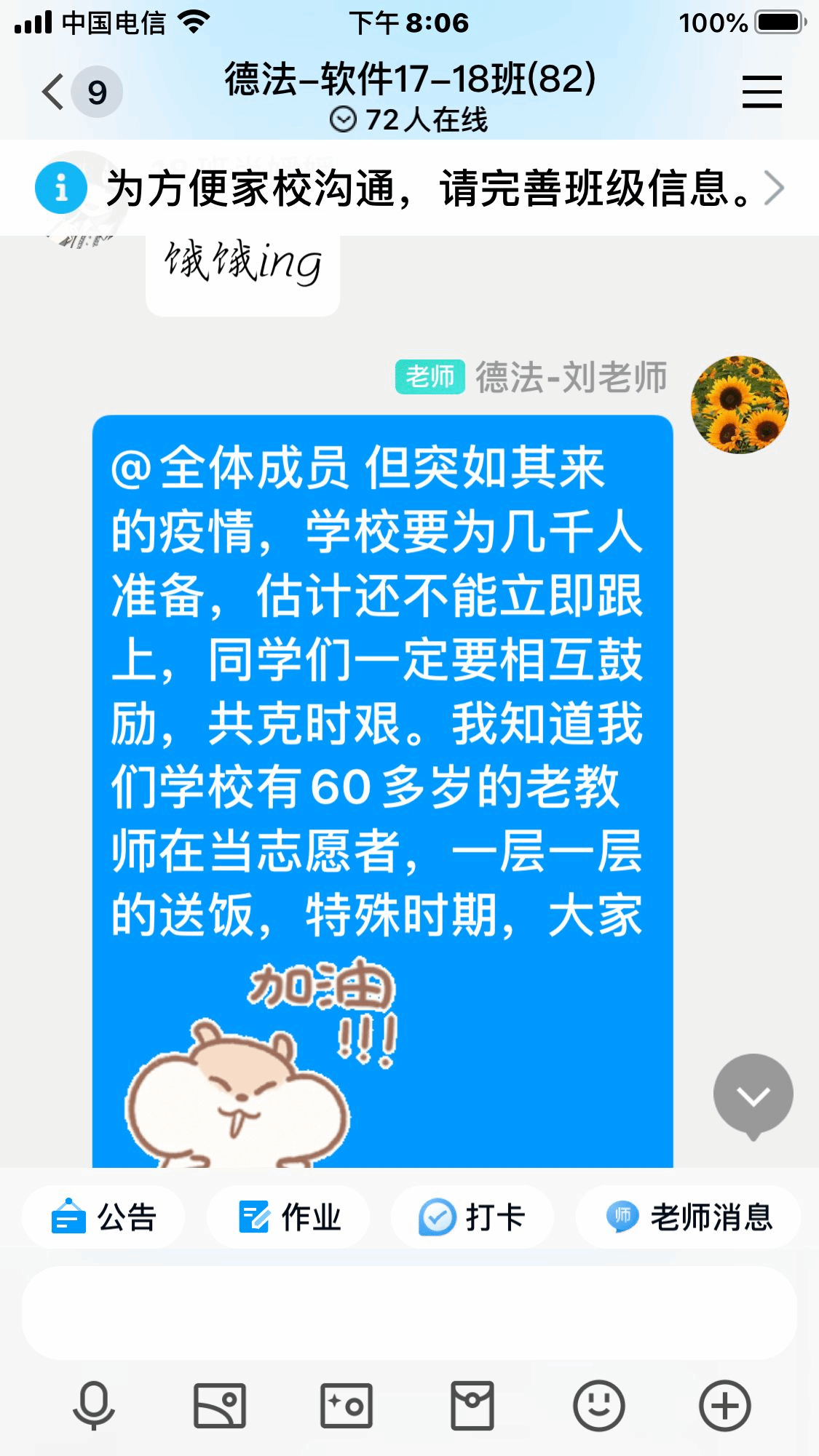Open the camera icon
This screenshot has height=1456, width=819.
coord(347,1406)
